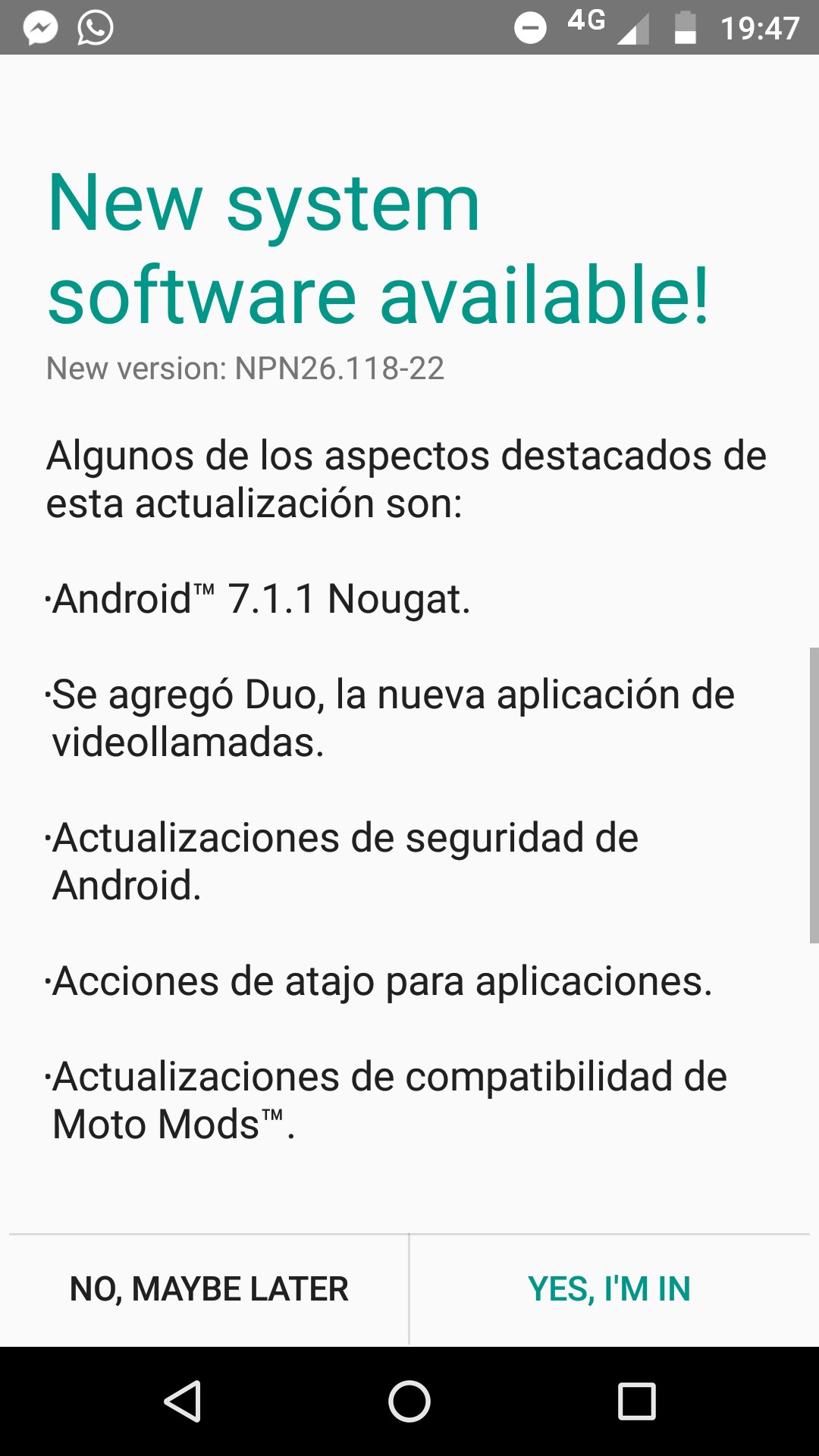Decline with NO, MAYBE LATER
This screenshot has width=819, height=1456.
click(x=209, y=1289)
